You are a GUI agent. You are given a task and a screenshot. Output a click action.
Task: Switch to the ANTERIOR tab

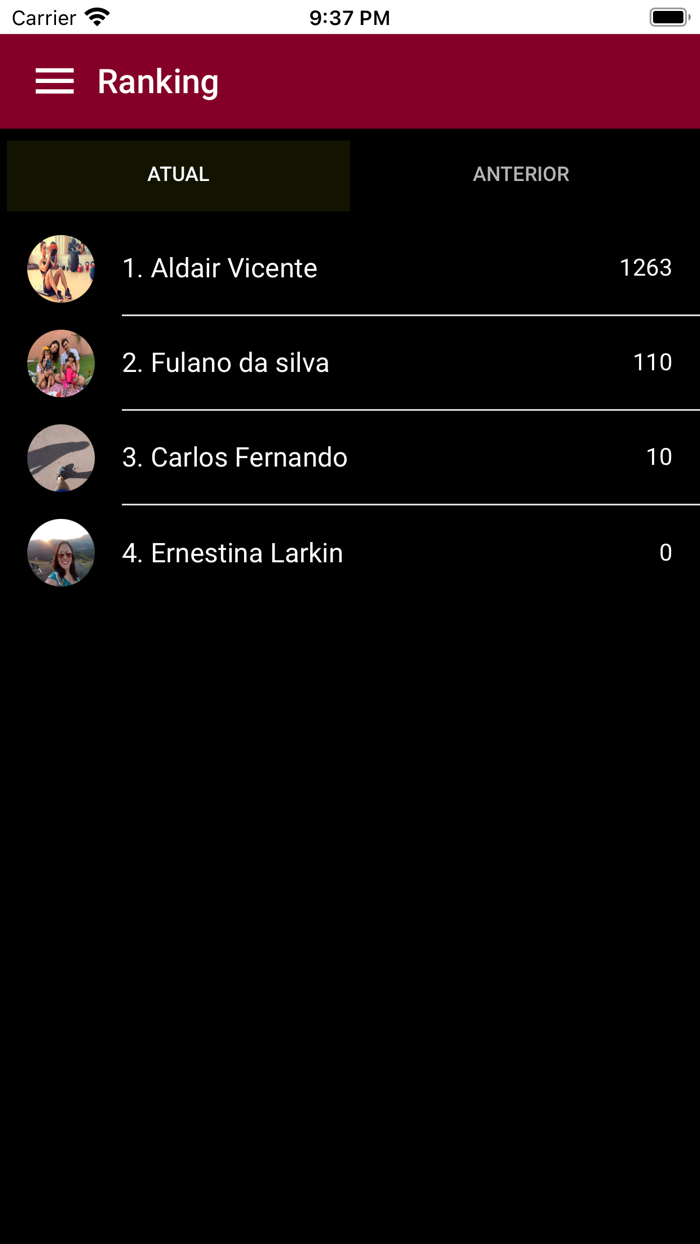point(521,175)
